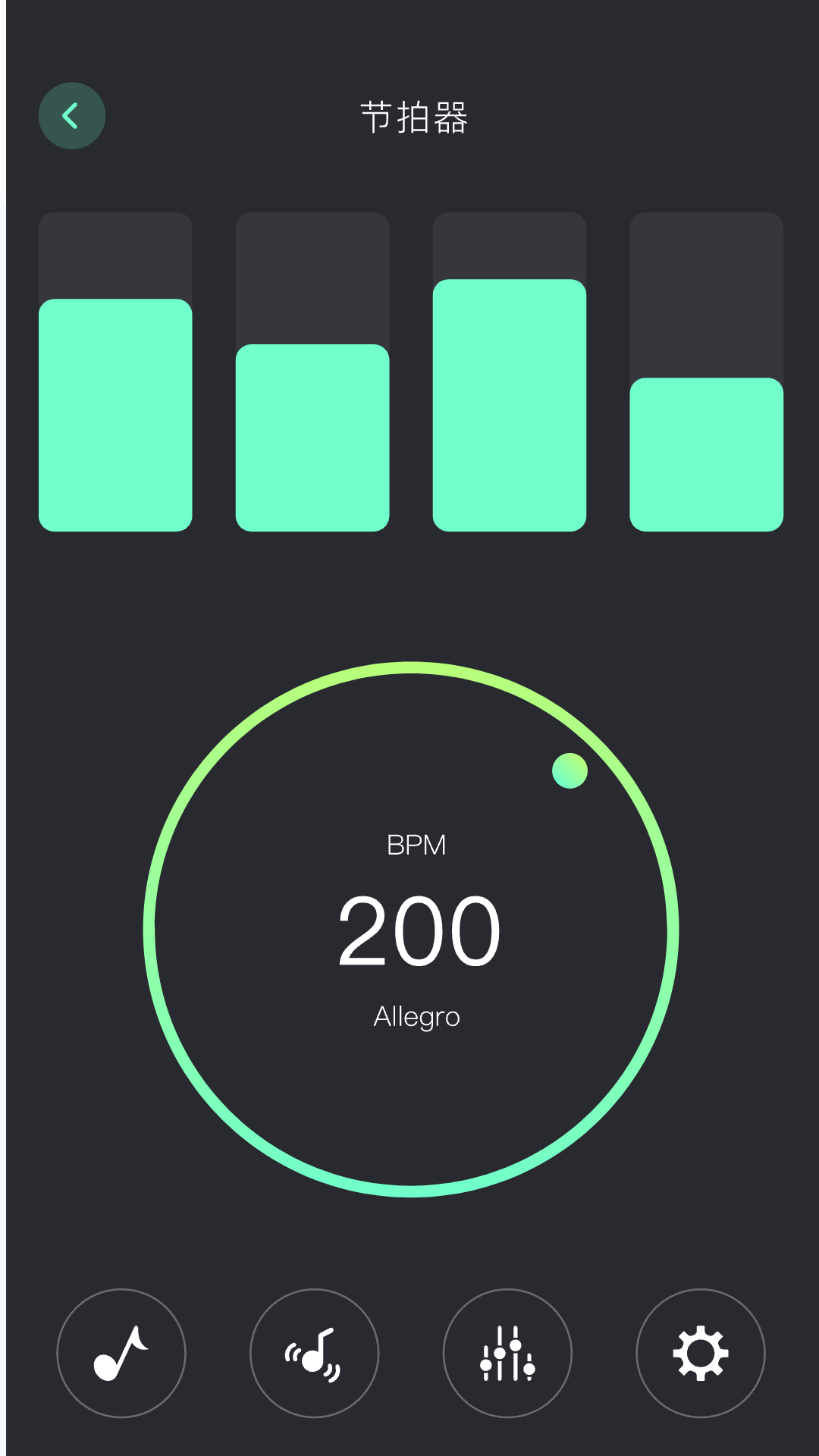819x1456 pixels.
Task: Open the note sound button
Action: point(314,1353)
